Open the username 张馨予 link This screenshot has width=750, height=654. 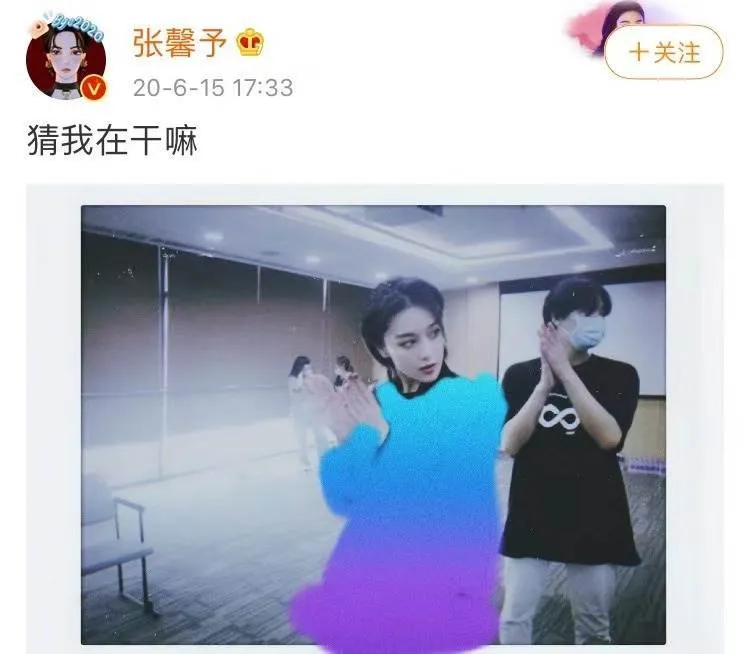click(x=179, y=43)
